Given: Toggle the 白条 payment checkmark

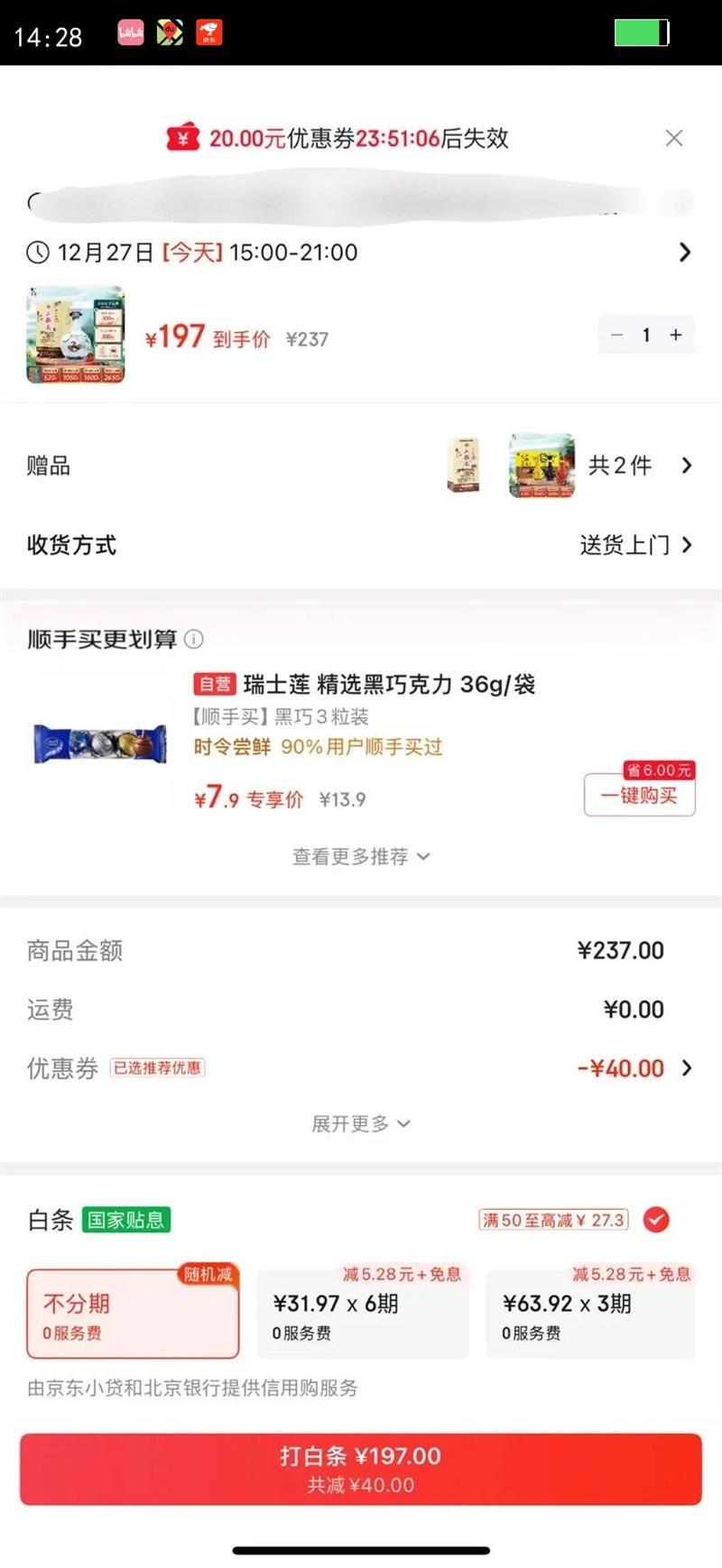Looking at the screenshot, I should tap(656, 1221).
